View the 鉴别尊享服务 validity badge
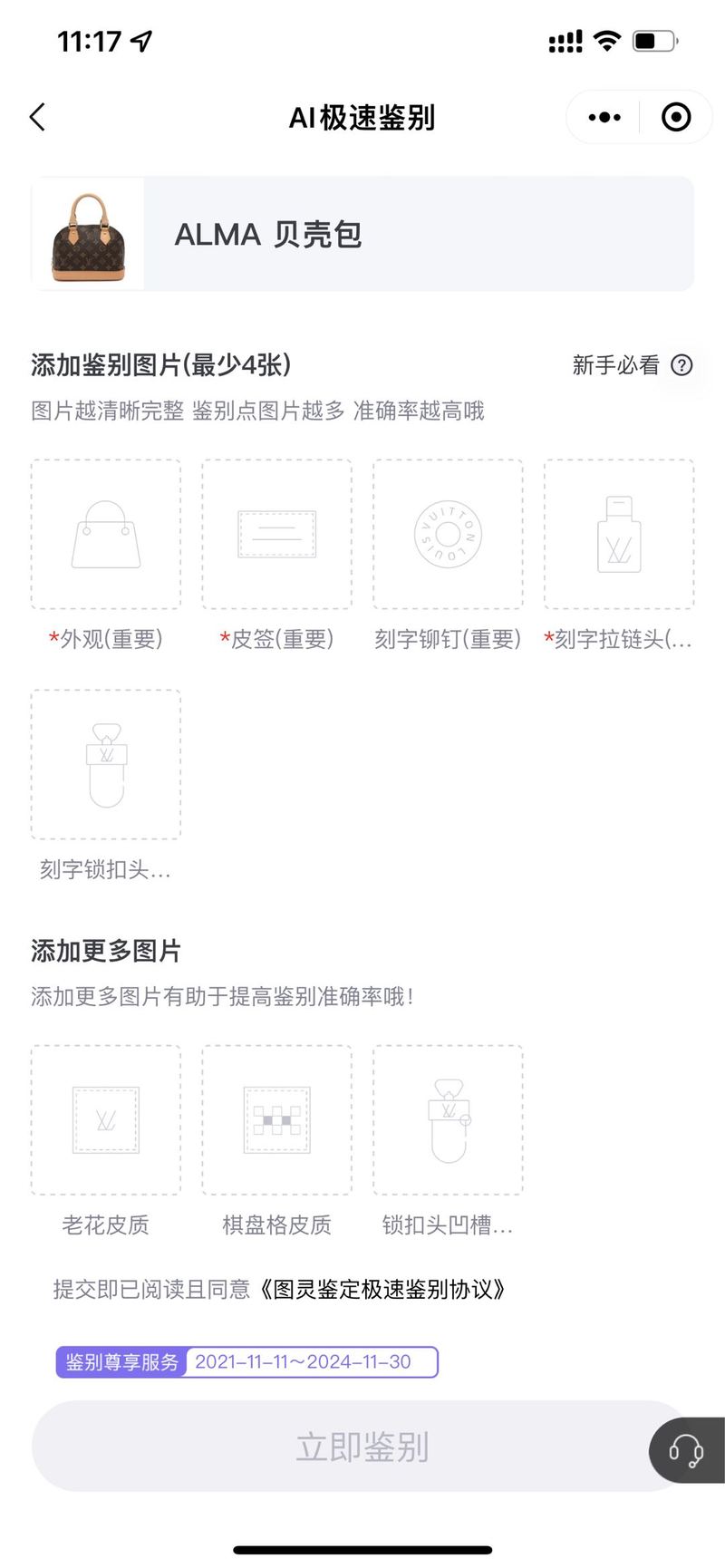The height and width of the screenshot is (1568, 725). (x=247, y=1361)
